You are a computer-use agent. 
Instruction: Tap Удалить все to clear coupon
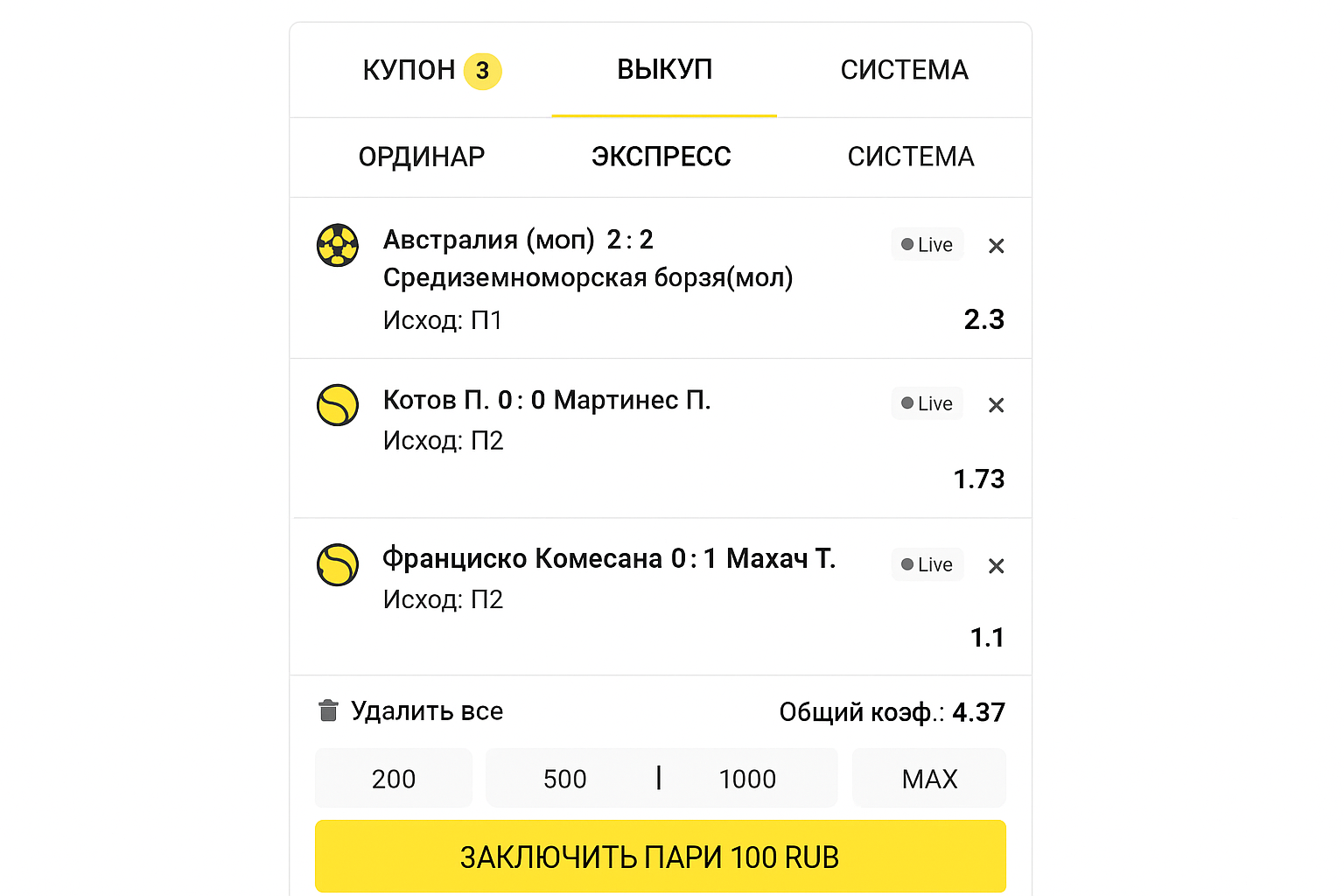click(411, 711)
